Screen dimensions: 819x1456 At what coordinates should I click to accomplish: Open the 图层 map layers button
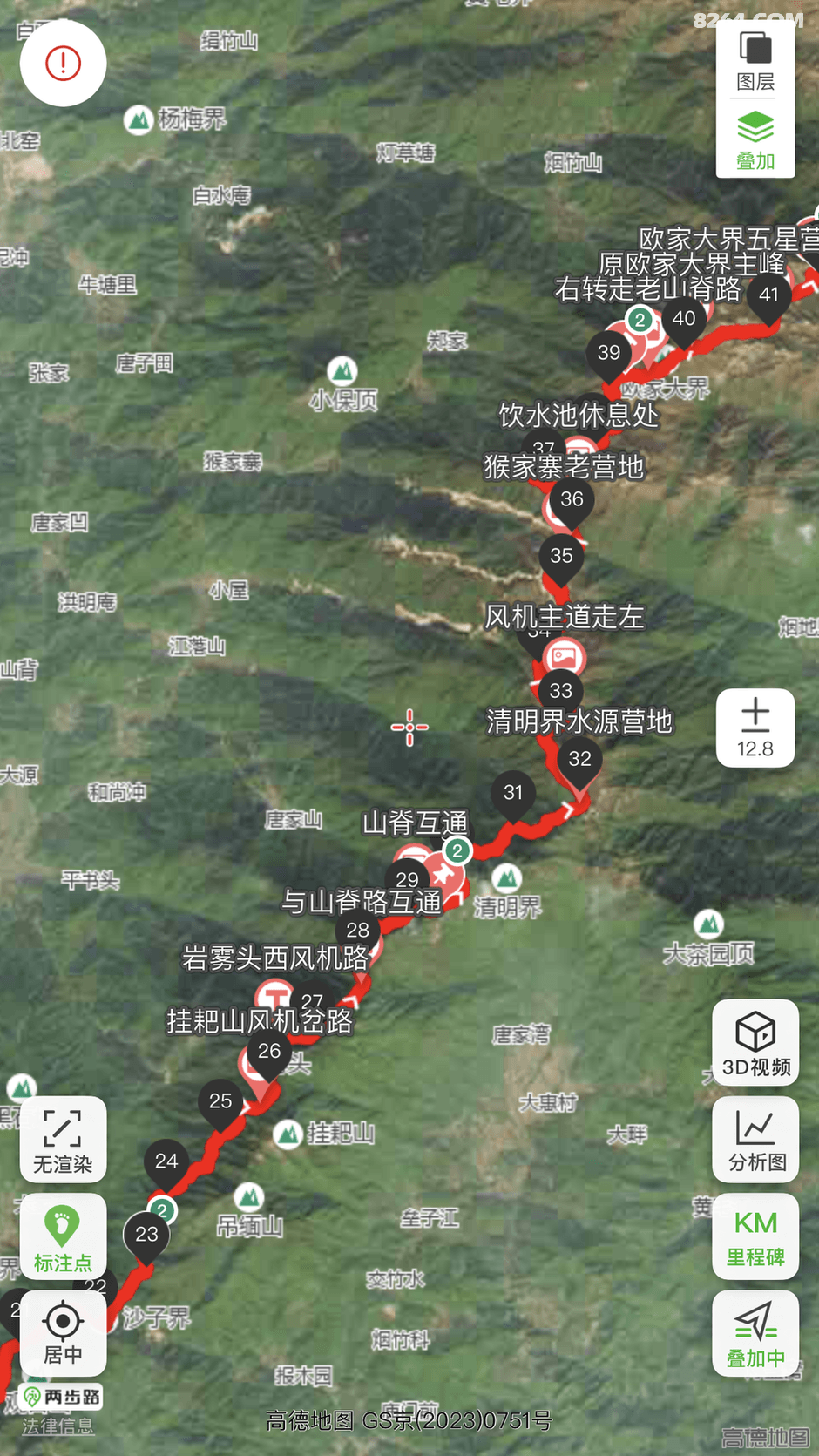pyautogui.click(x=755, y=61)
